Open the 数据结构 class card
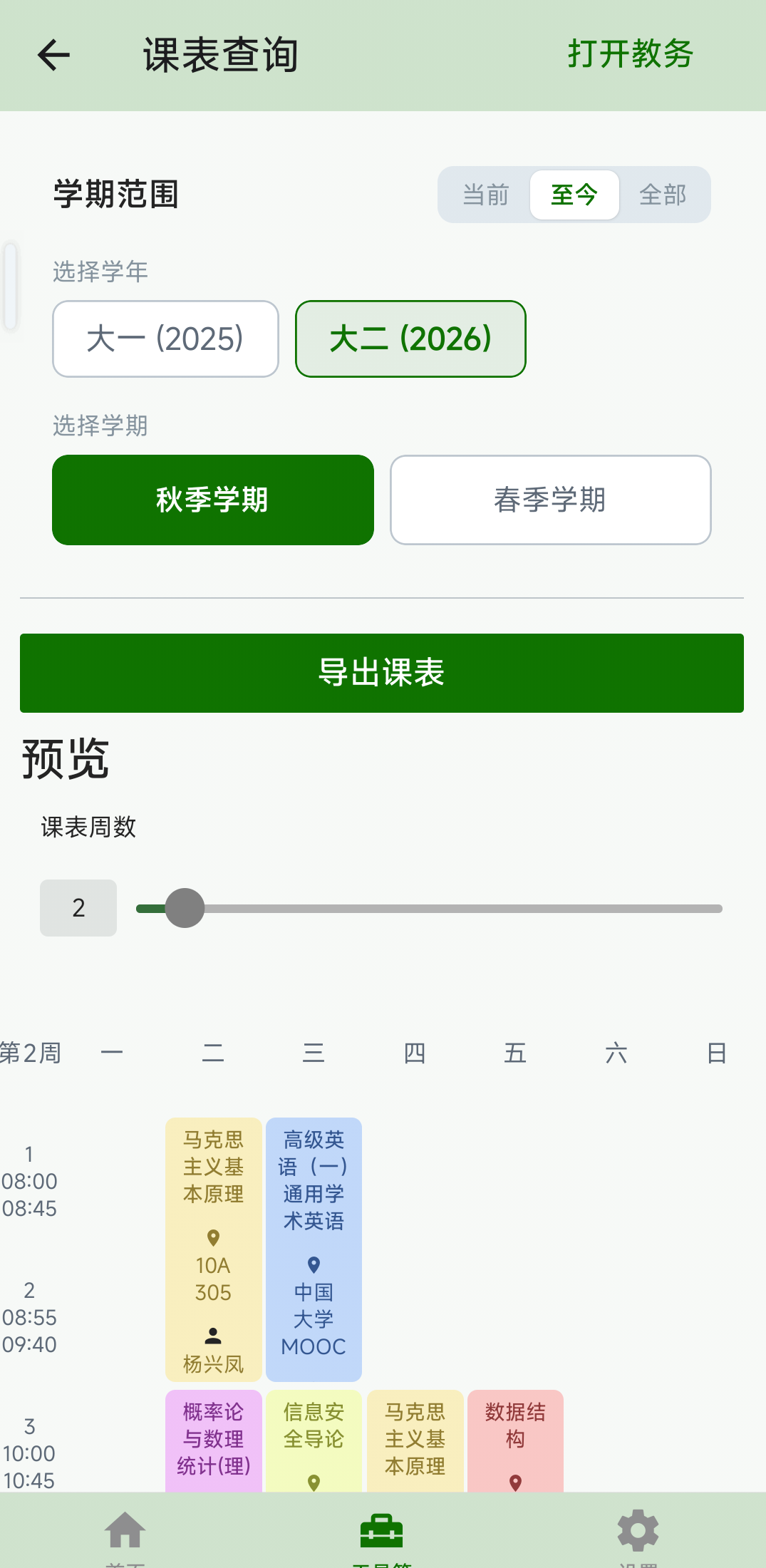Image resolution: width=766 pixels, height=1568 pixels. 515,1440
